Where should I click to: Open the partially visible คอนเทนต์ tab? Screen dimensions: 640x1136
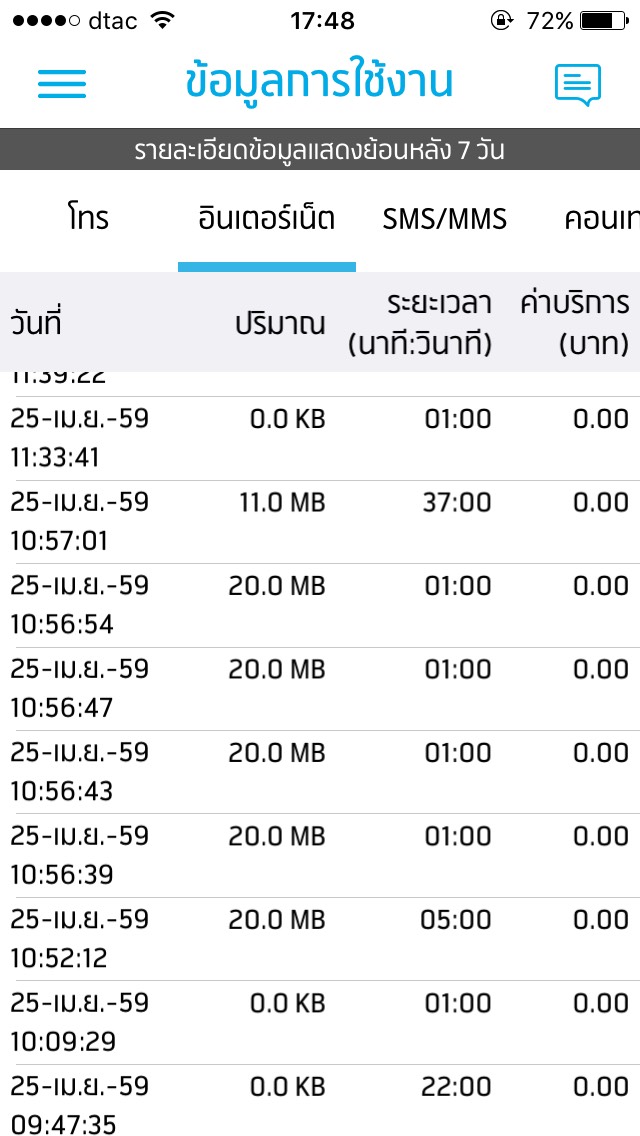coord(600,218)
